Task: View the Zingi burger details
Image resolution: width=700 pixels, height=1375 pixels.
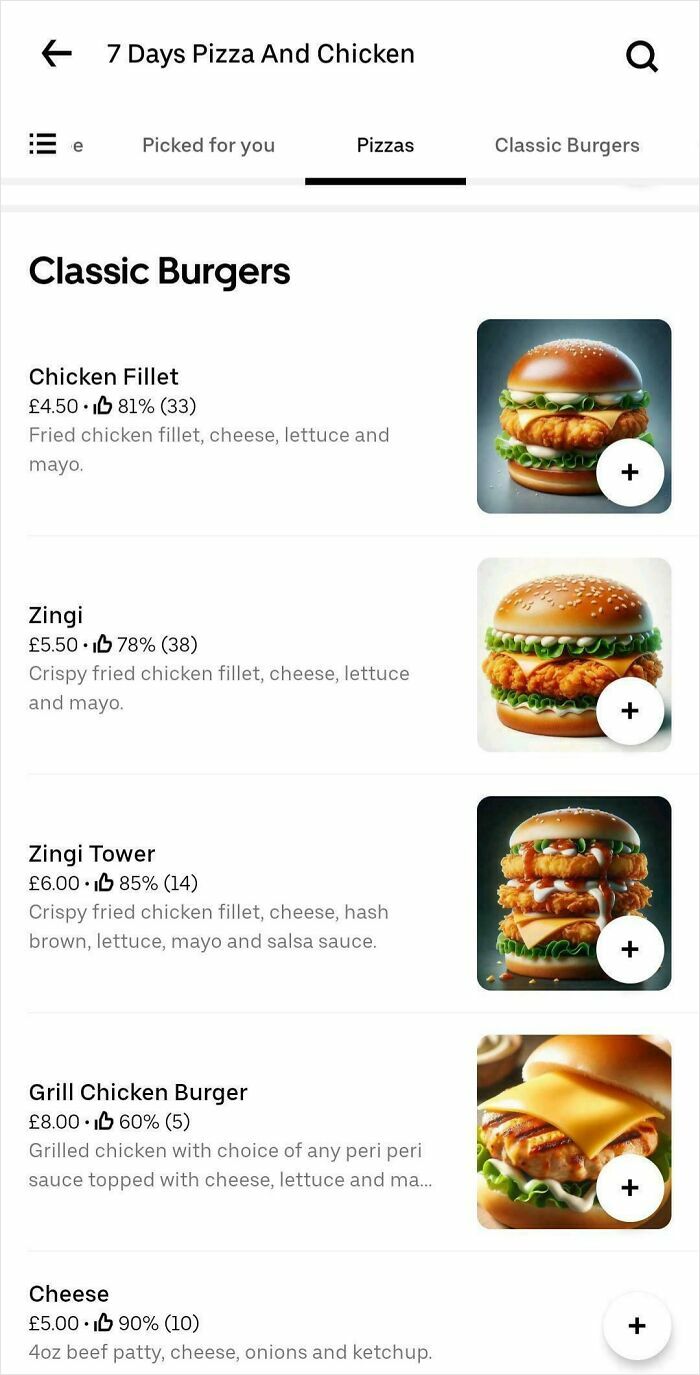Action: coord(56,615)
